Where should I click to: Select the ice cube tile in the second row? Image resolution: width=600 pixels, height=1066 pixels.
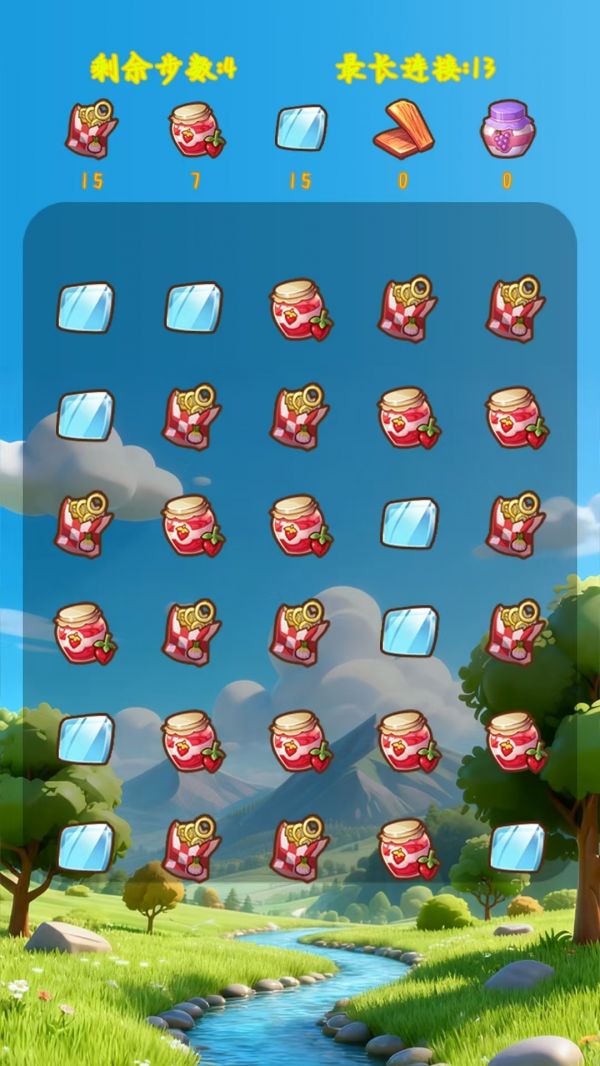point(85,416)
